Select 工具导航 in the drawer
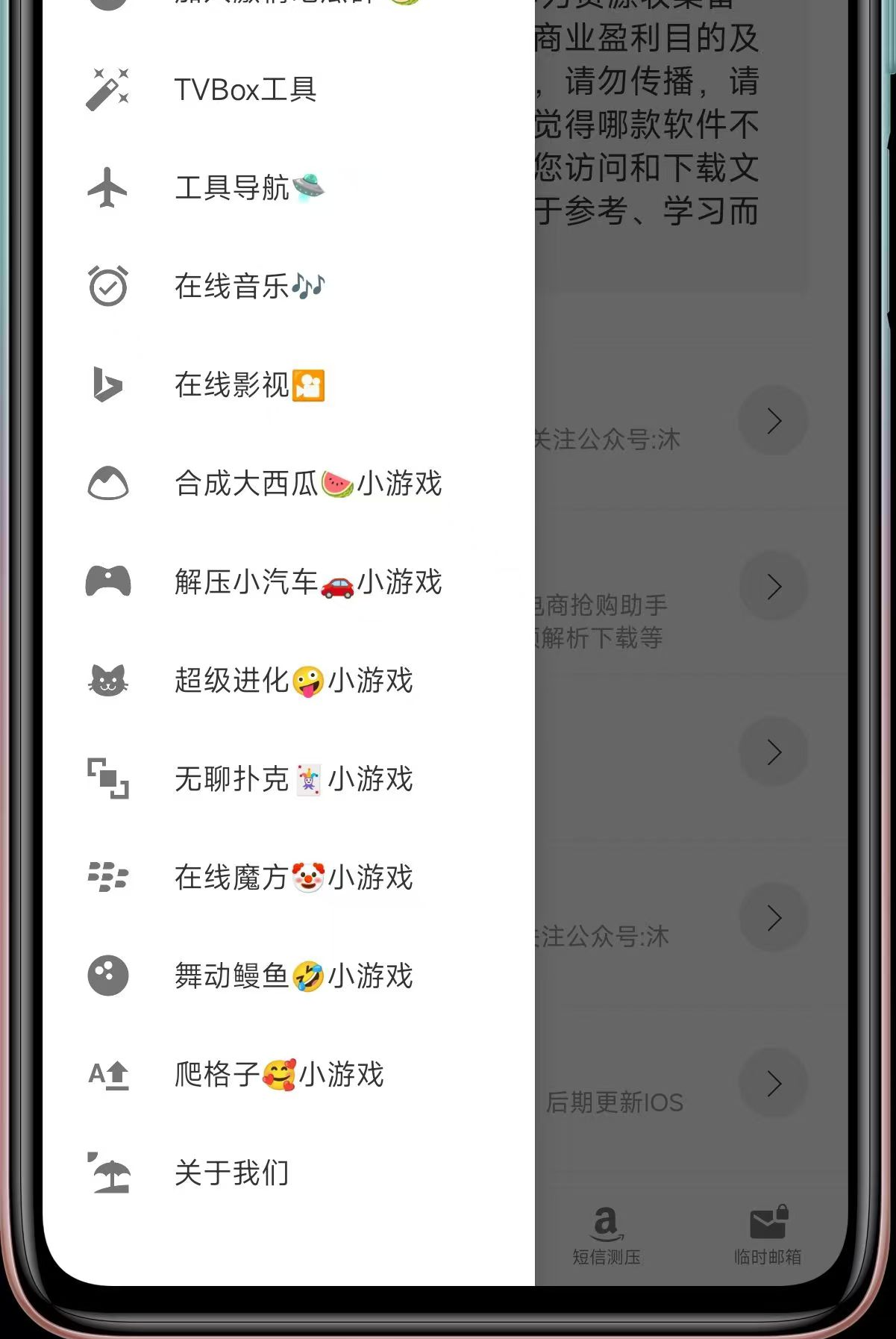 [x=248, y=188]
